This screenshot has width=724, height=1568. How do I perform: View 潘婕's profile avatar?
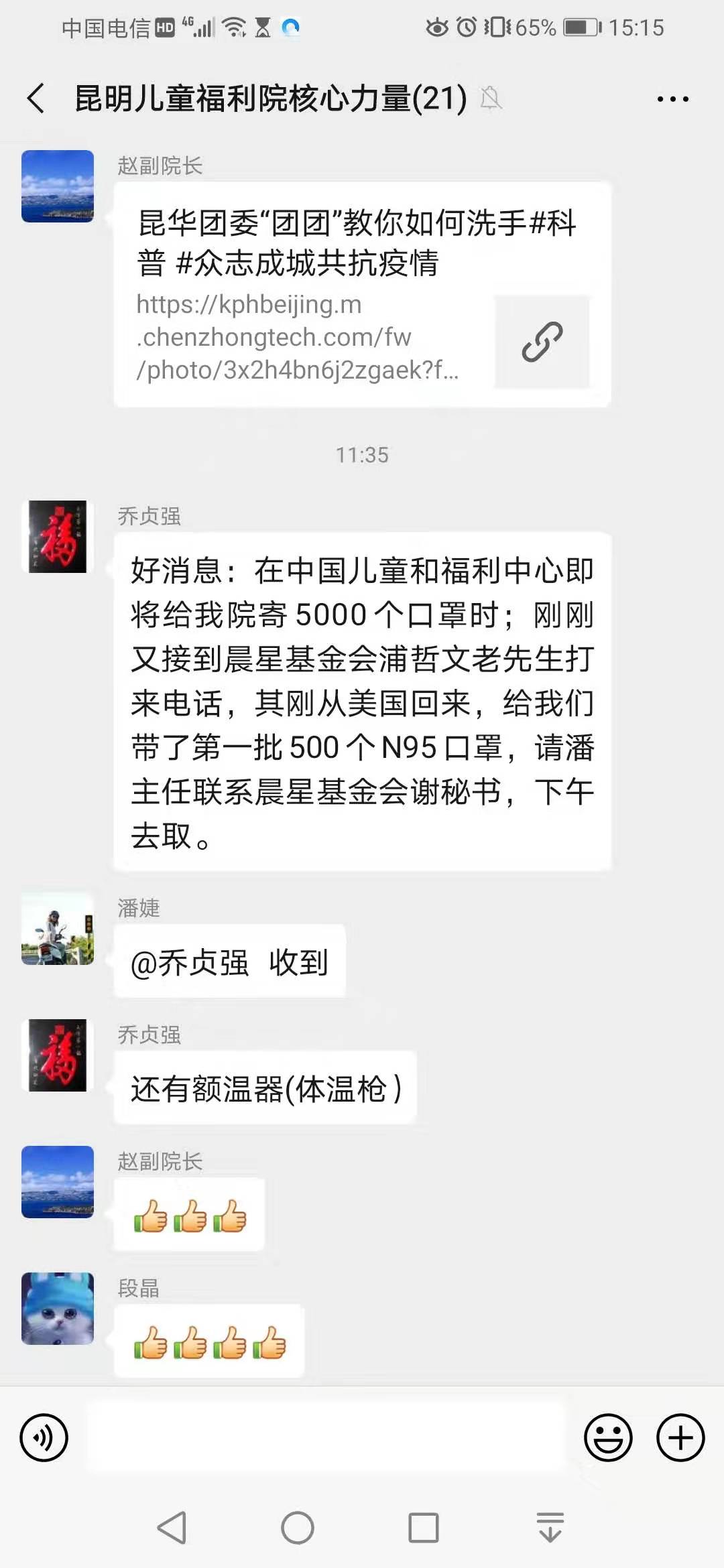pos(58,929)
